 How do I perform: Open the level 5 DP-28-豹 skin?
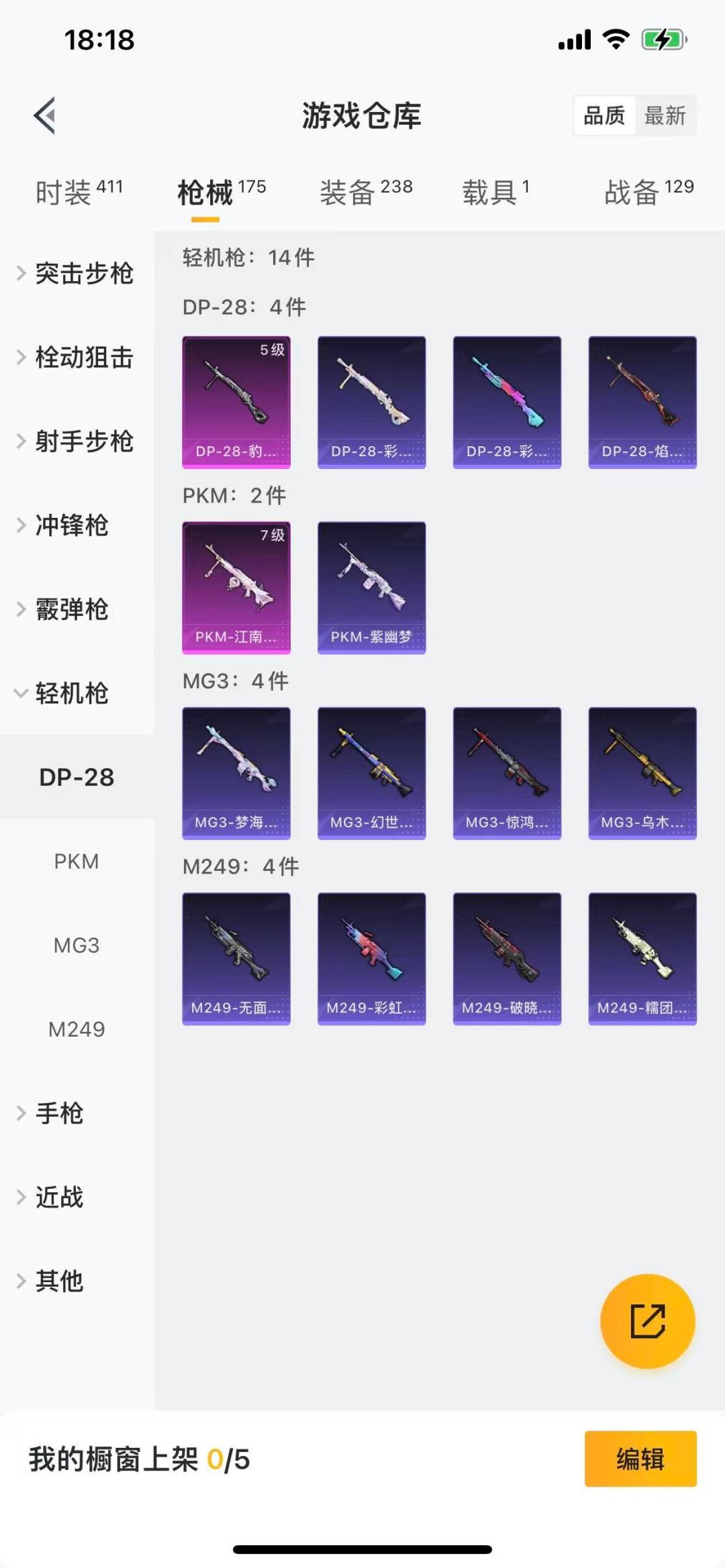236,402
